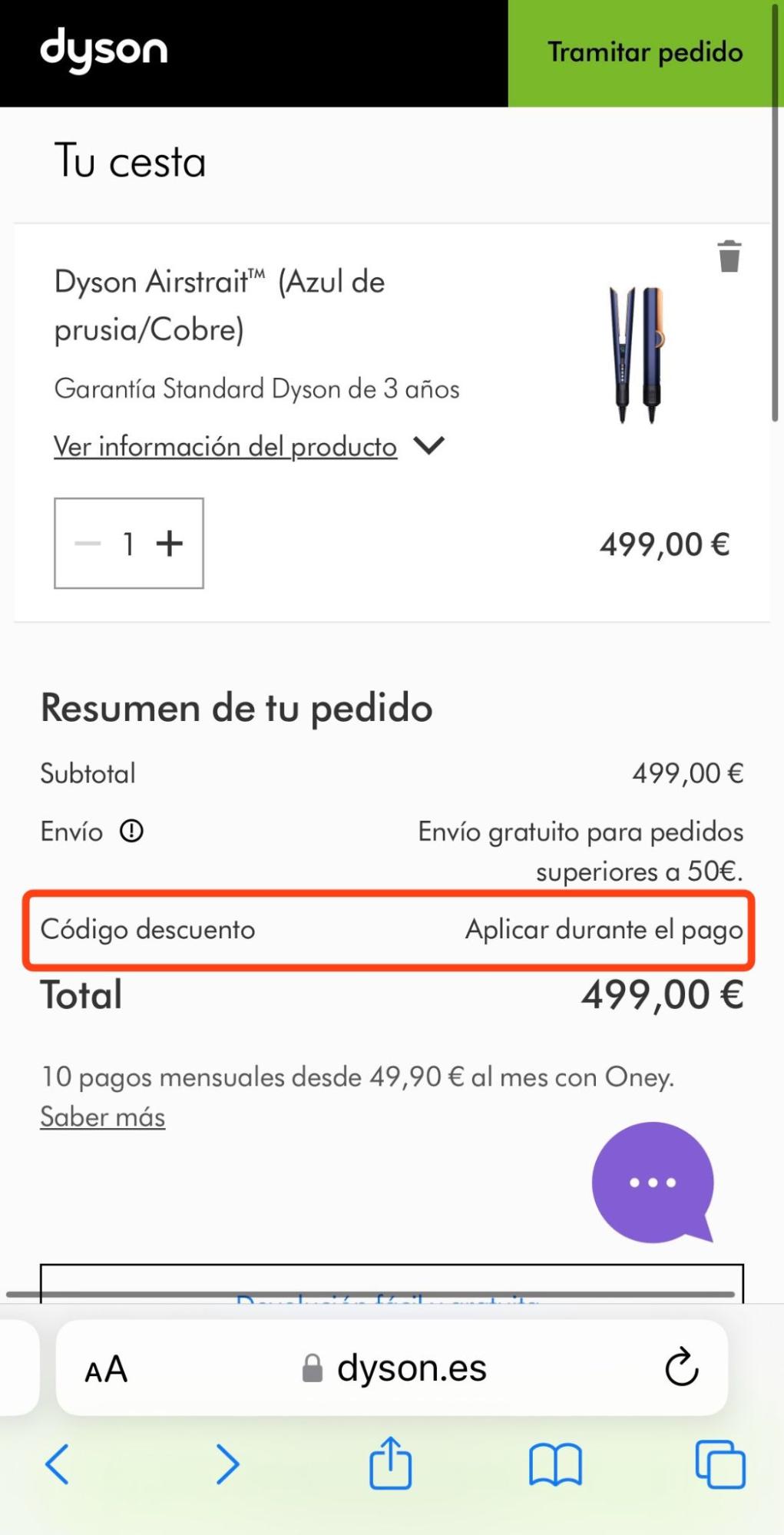Open the shipping info icon next to Envío
The width and height of the screenshot is (784, 1535).
click(x=131, y=831)
